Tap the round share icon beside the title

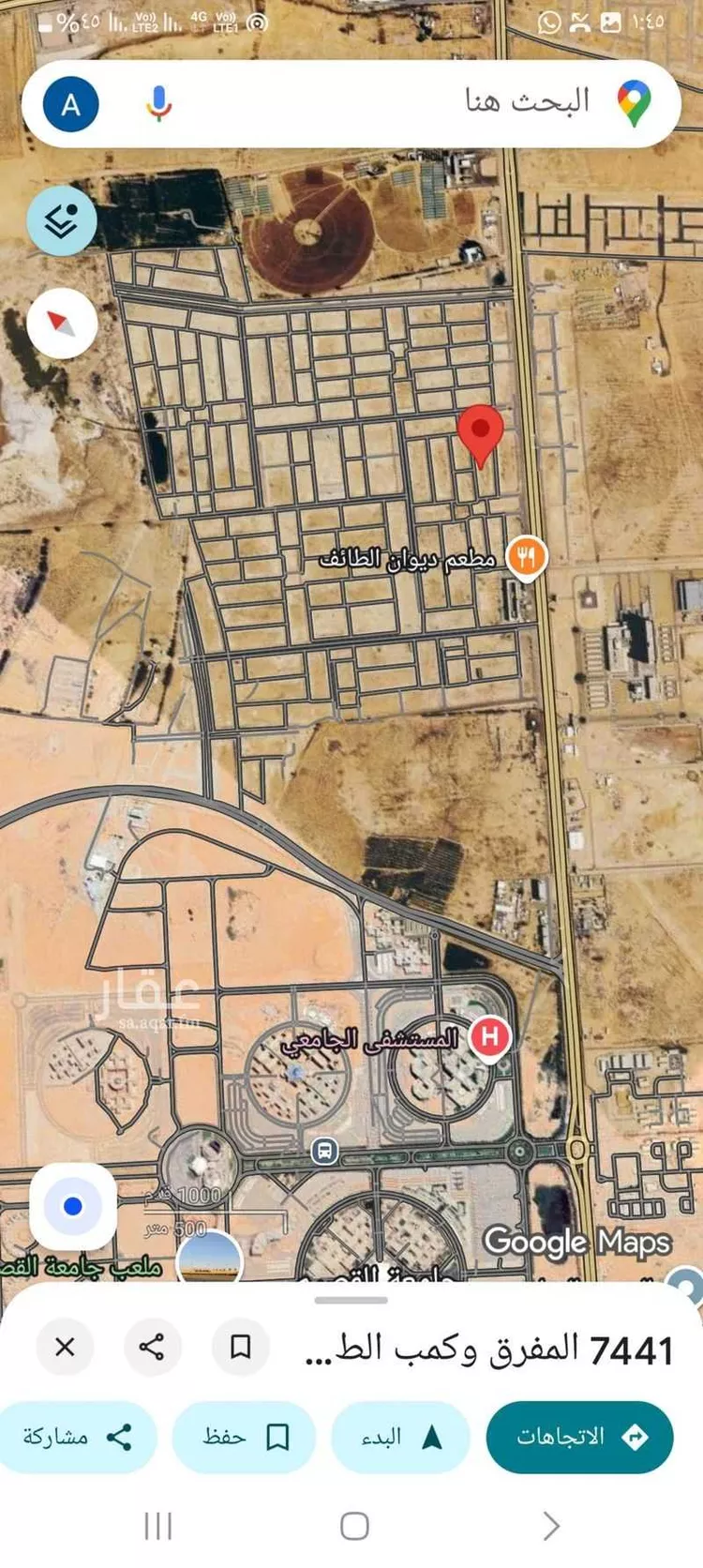point(152,1348)
